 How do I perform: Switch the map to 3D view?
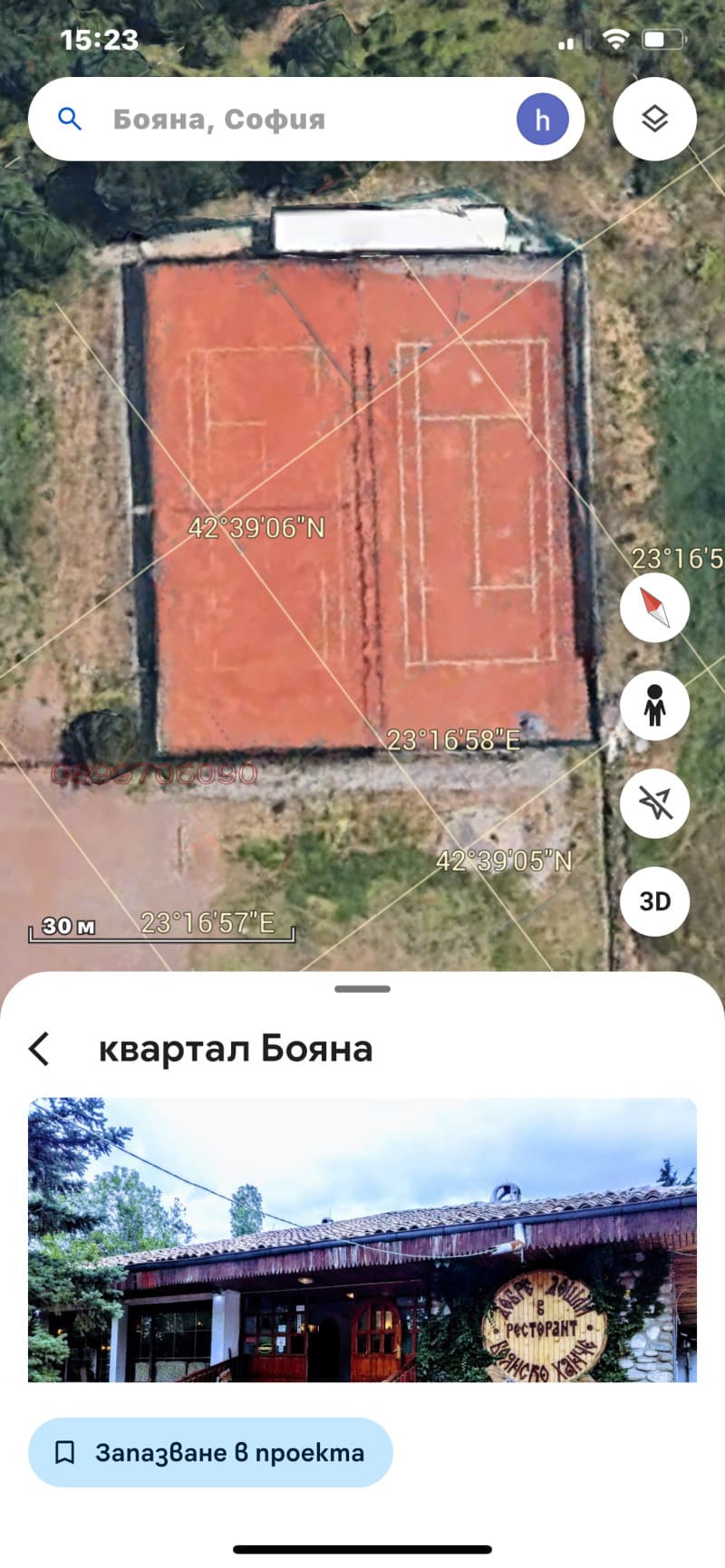pos(654,901)
